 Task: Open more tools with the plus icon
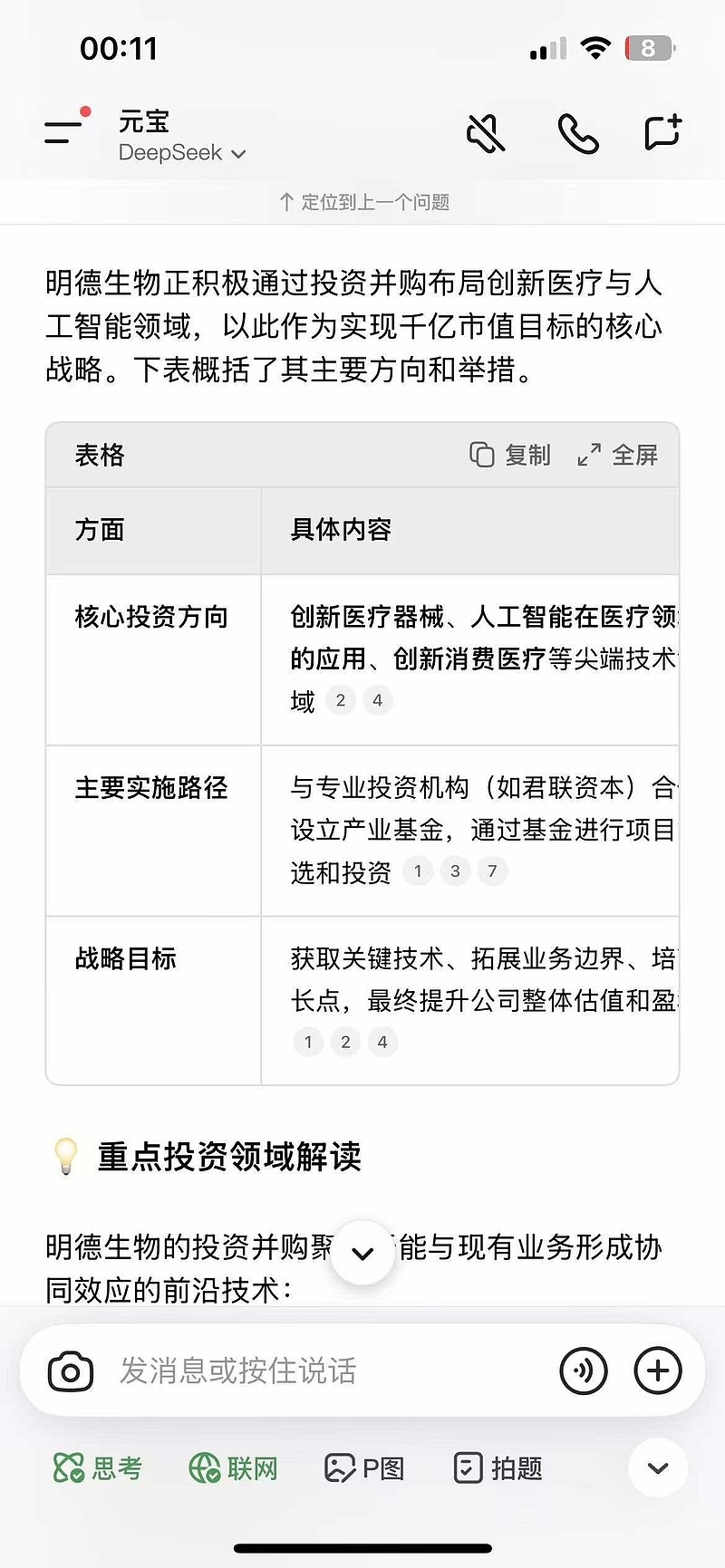click(x=658, y=1371)
